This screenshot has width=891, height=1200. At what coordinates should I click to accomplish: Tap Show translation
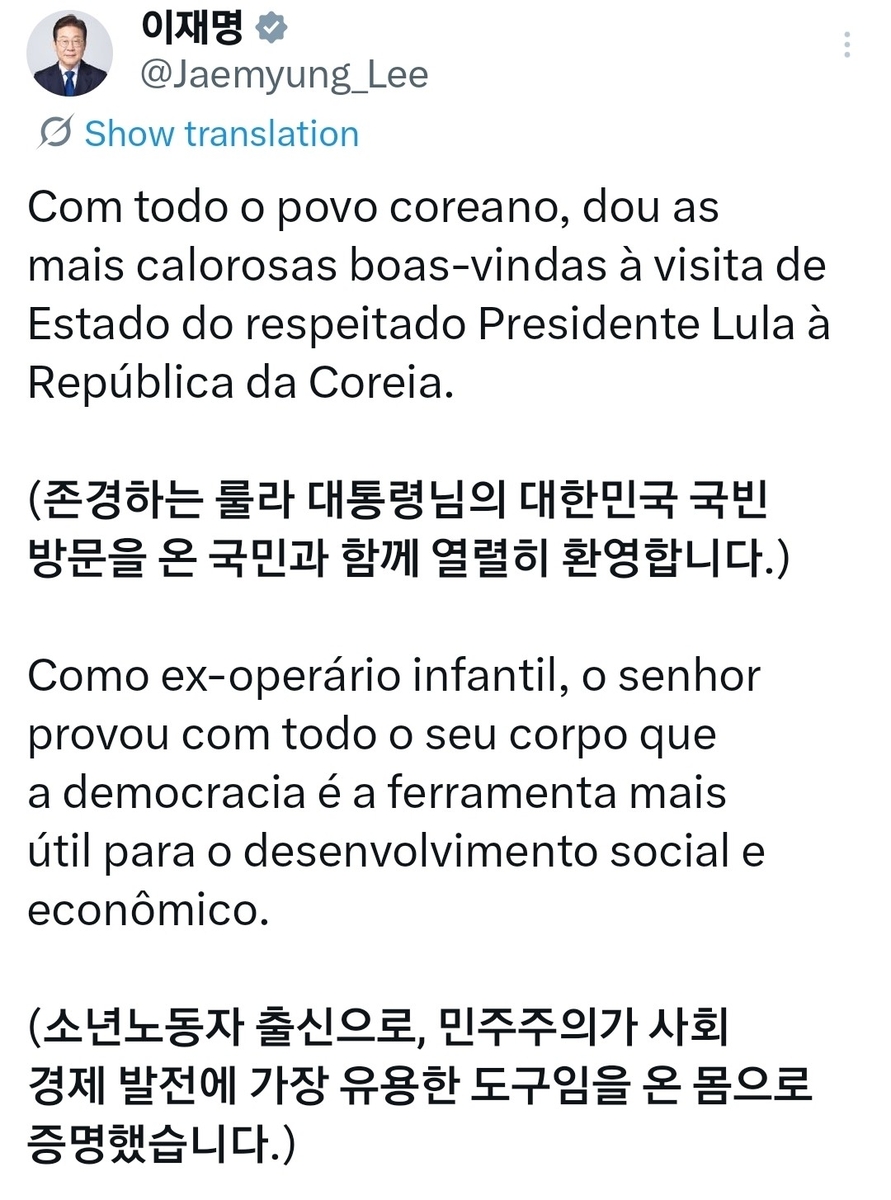220,133
